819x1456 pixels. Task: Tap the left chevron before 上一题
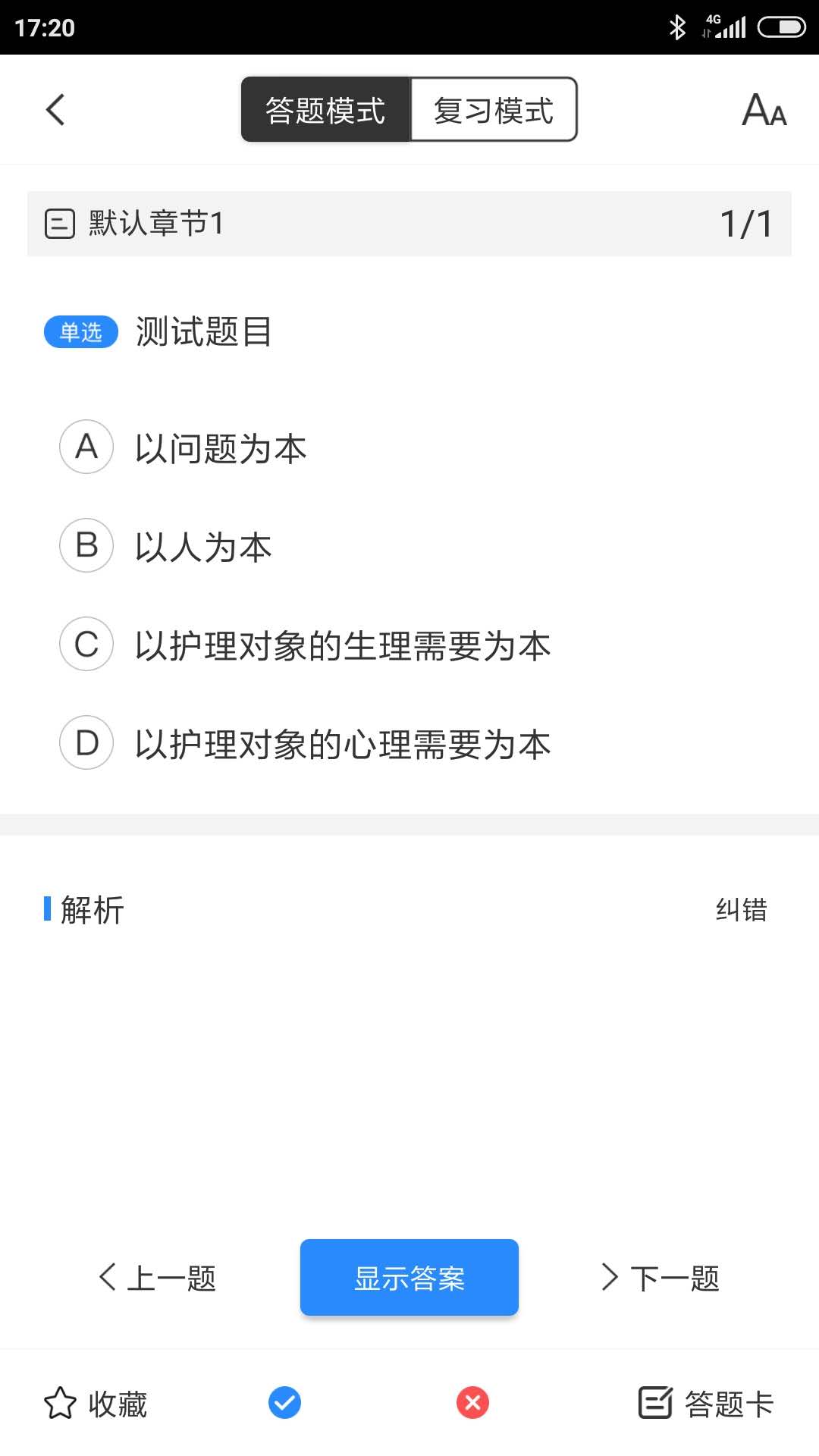click(x=108, y=1278)
